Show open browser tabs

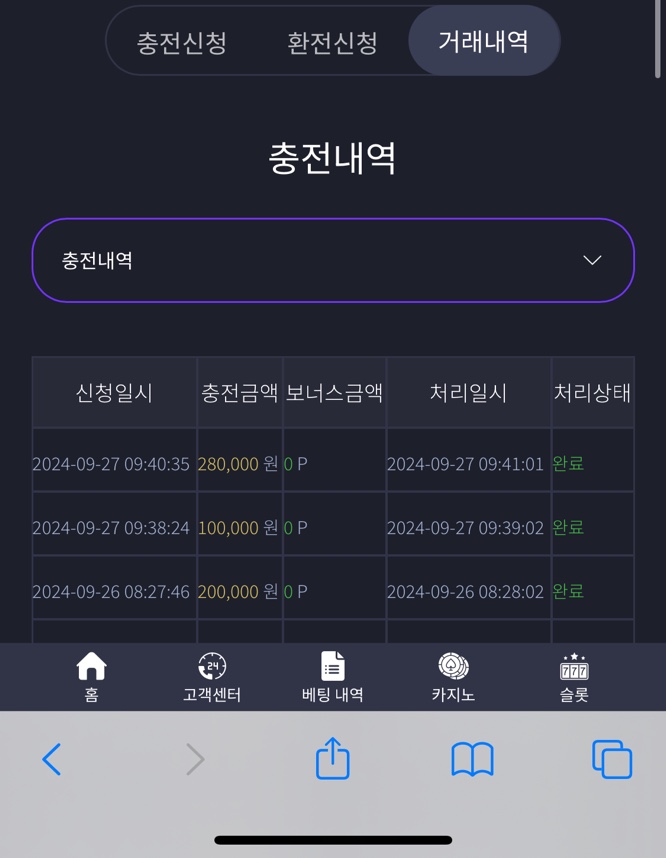[x=612, y=759]
